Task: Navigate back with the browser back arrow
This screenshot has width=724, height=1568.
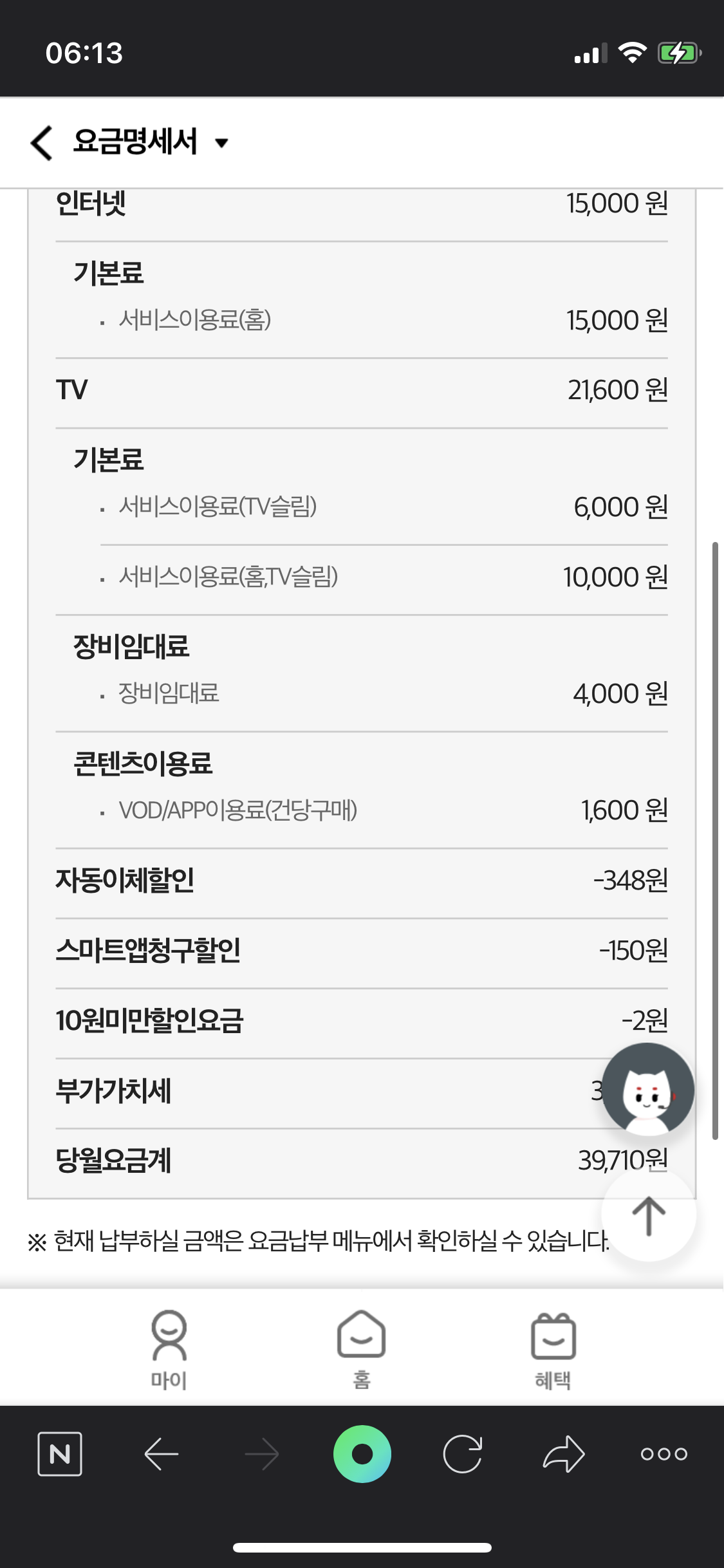Action: pos(161,1453)
